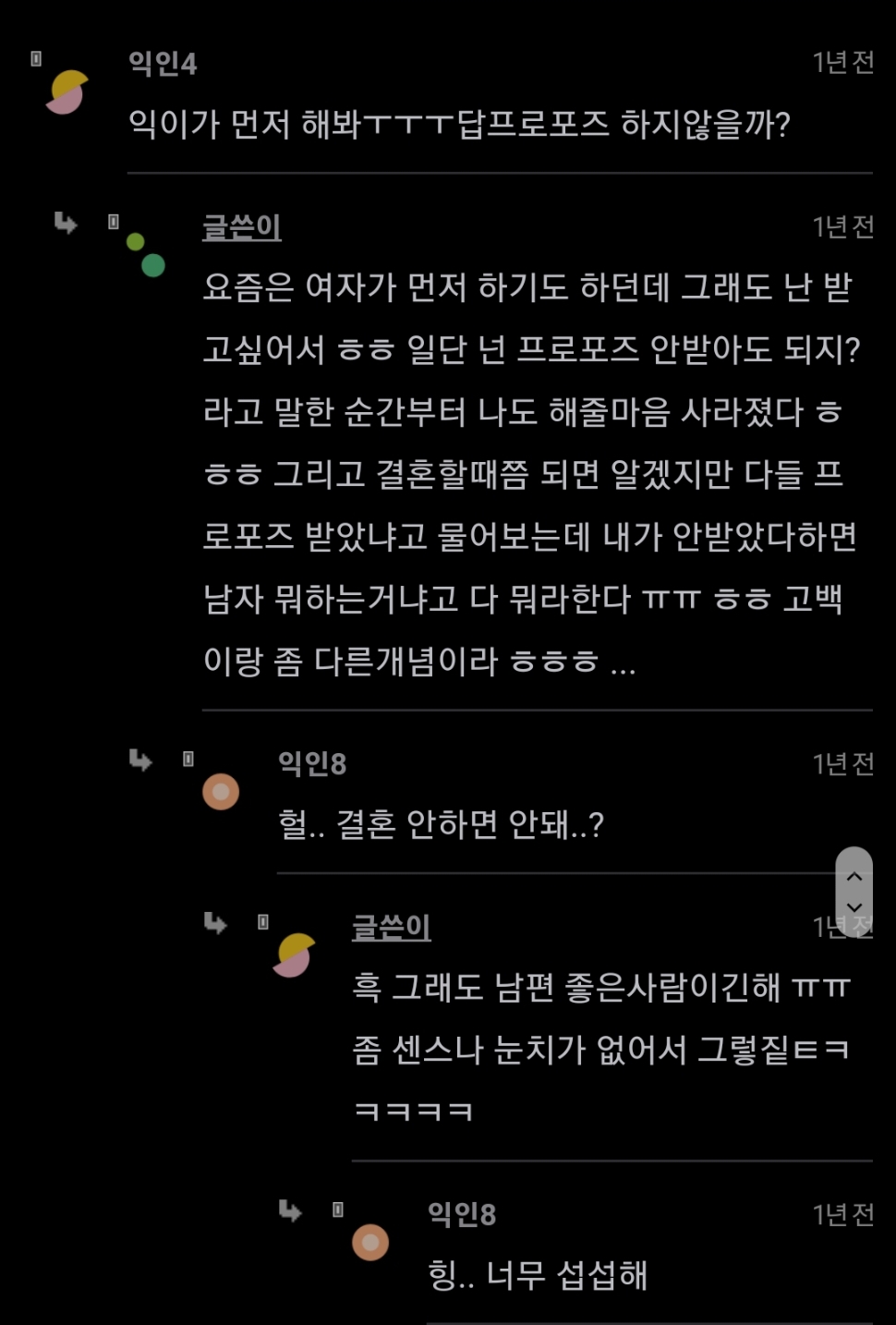This screenshot has height=1325, width=896.
Task: Open 익인8's orange profile avatar
Action: tap(220, 791)
